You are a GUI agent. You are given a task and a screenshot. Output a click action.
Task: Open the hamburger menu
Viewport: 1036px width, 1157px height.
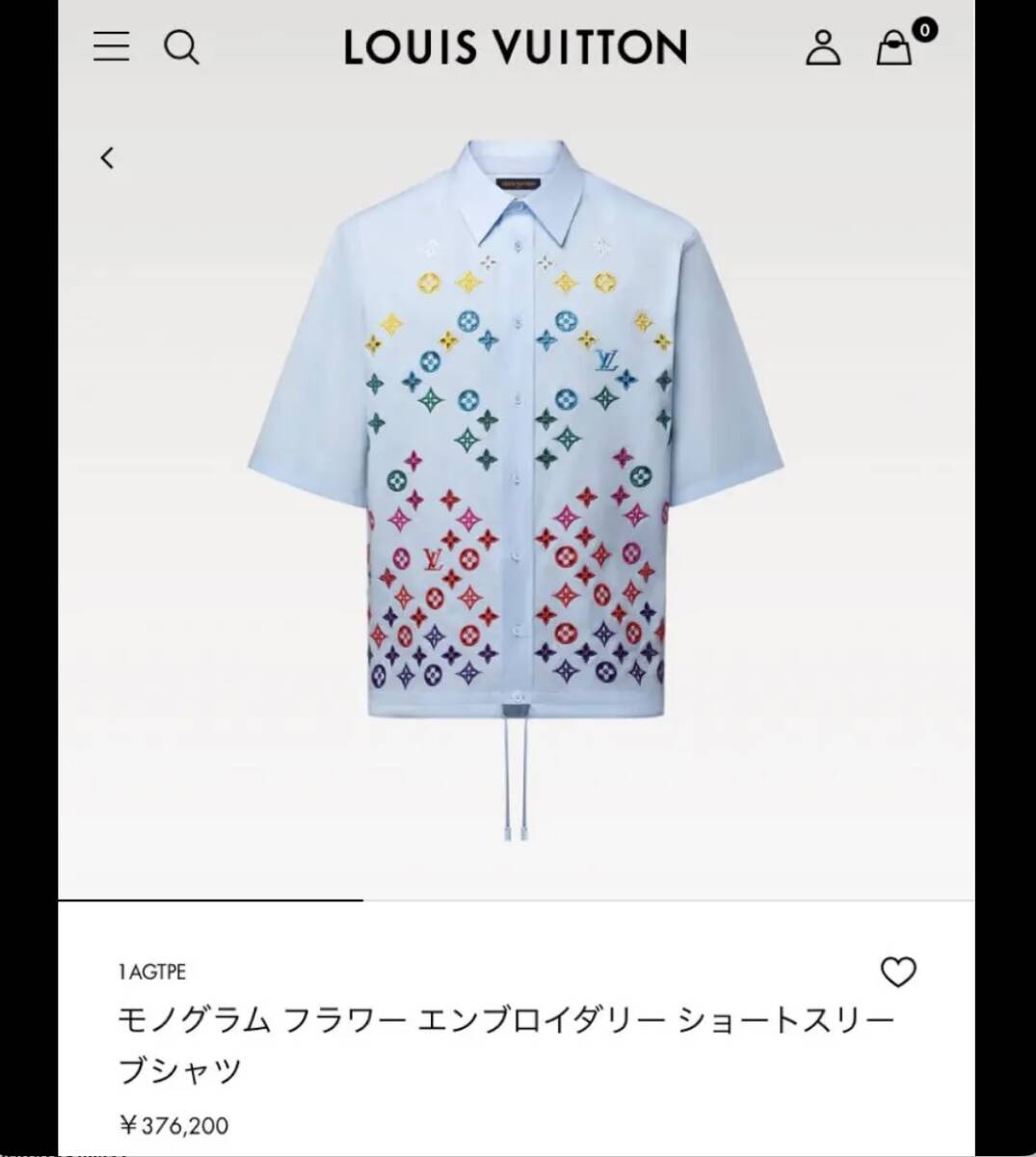point(111,46)
